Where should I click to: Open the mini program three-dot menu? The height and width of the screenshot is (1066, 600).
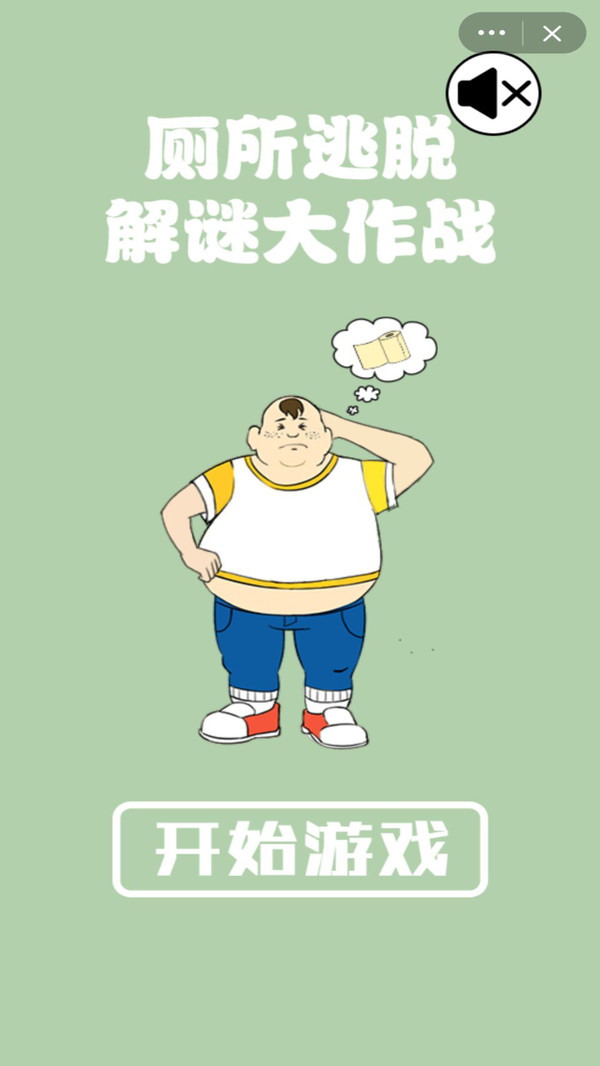491,33
